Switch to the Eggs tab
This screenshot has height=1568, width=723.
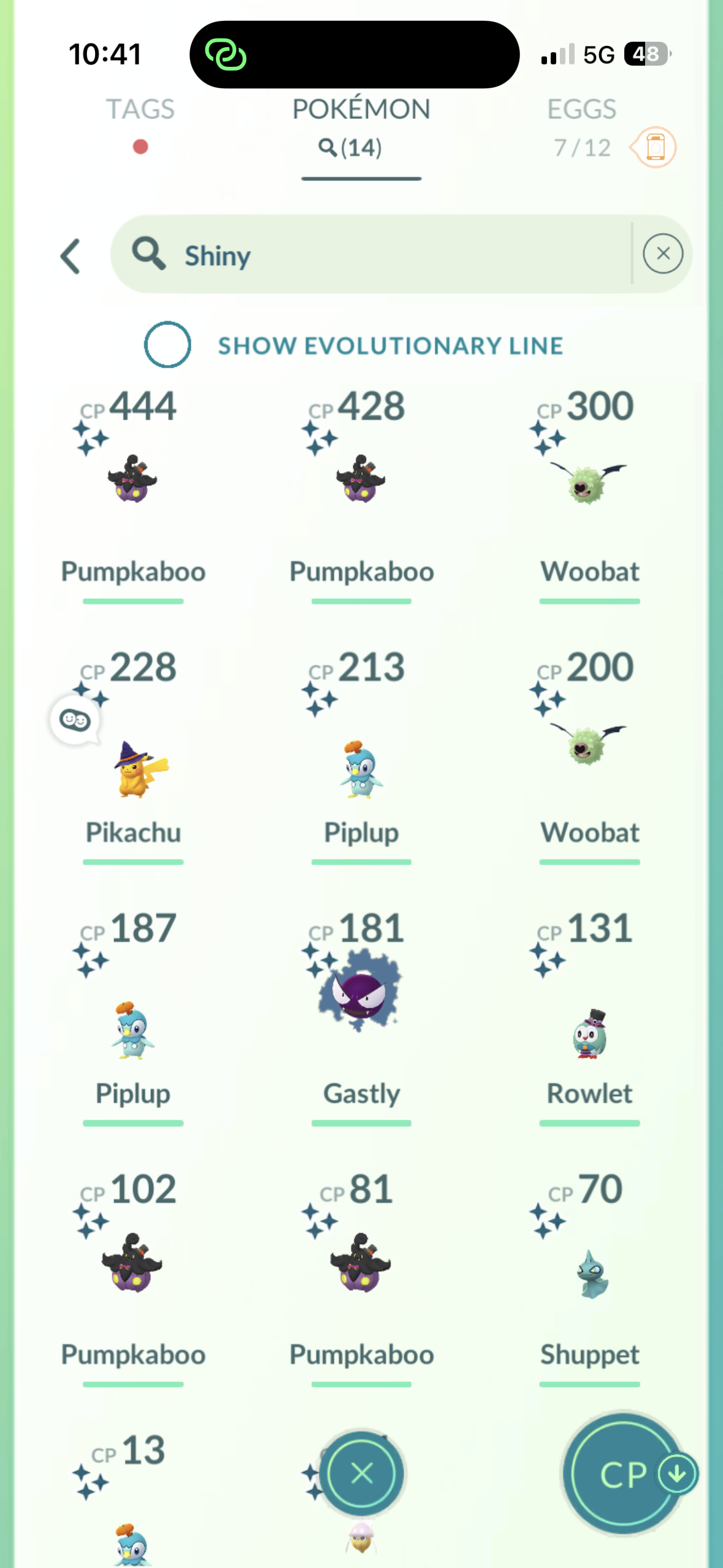581,110
